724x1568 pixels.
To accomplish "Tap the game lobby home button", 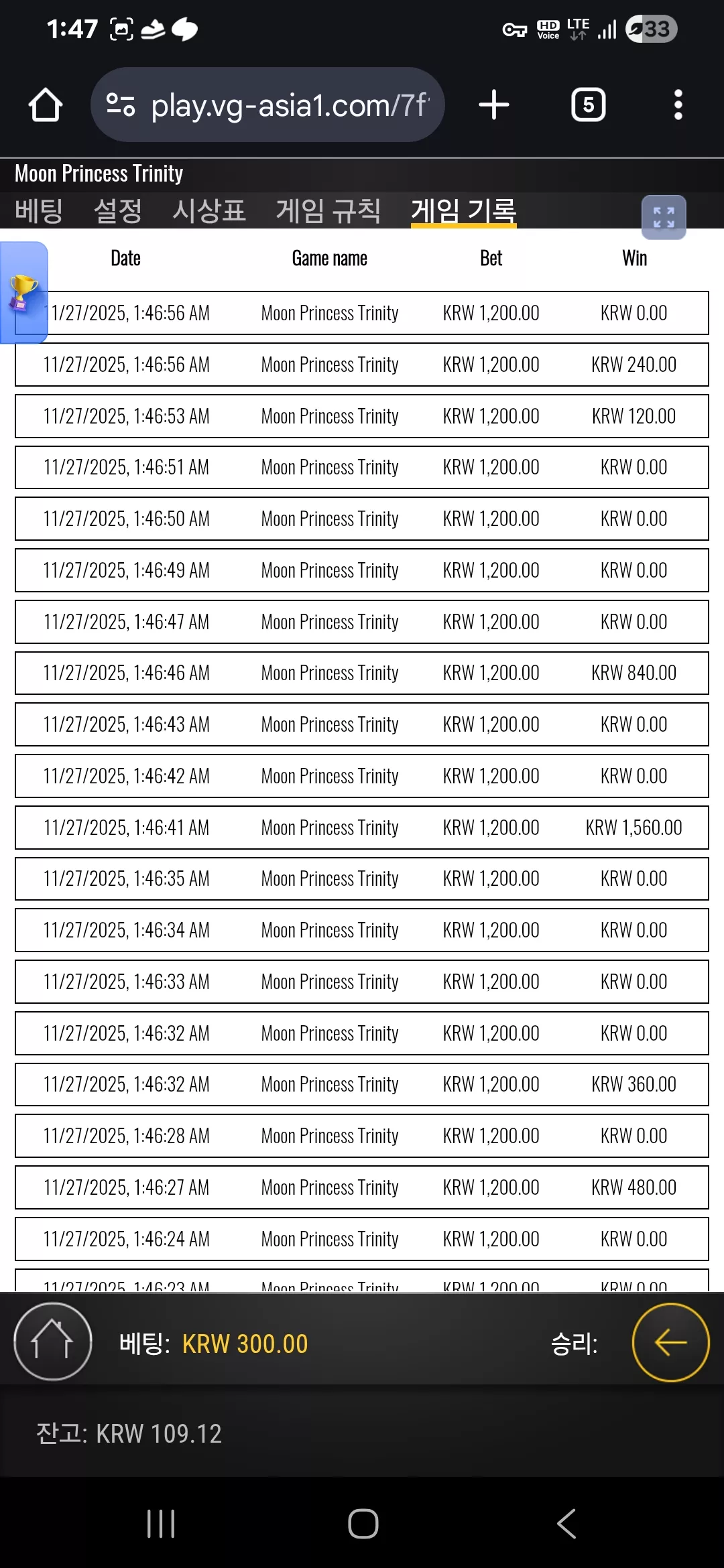I will [52, 1342].
